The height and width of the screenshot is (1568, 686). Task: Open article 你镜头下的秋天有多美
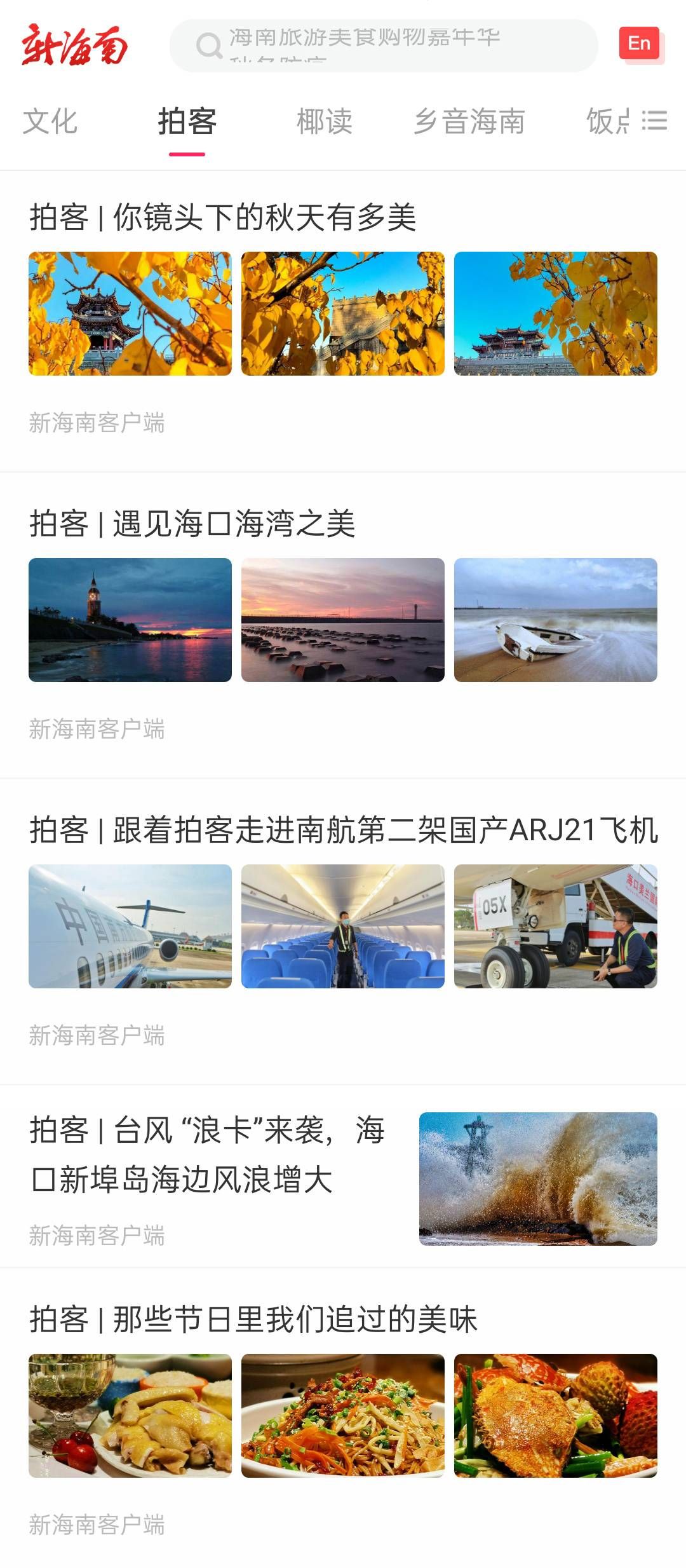coord(223,217)
